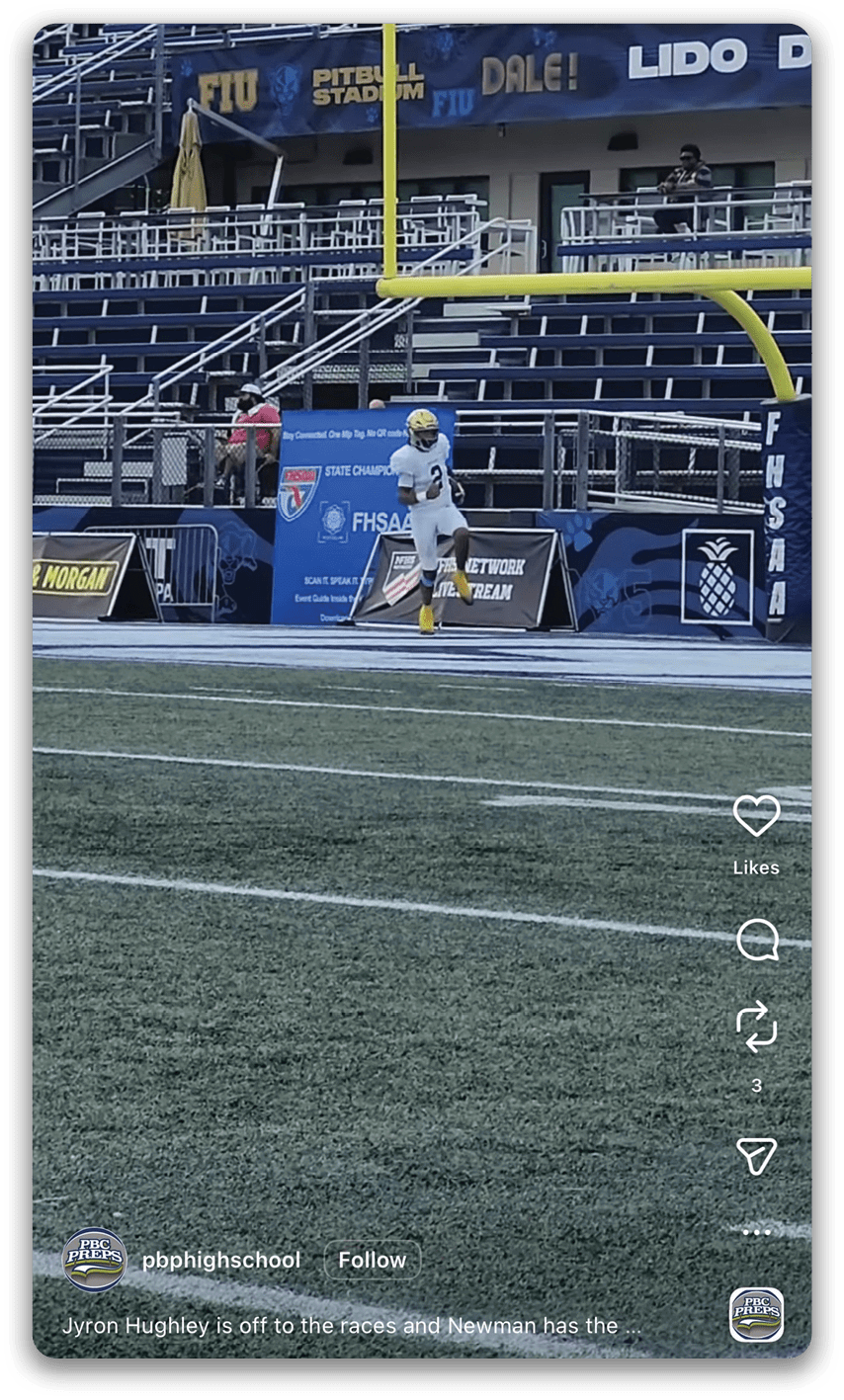This screenshot has height=1400, width=844.
Task: Follow the pbphighschool account
Action: pyautogui.click(x=372, y=1260)
